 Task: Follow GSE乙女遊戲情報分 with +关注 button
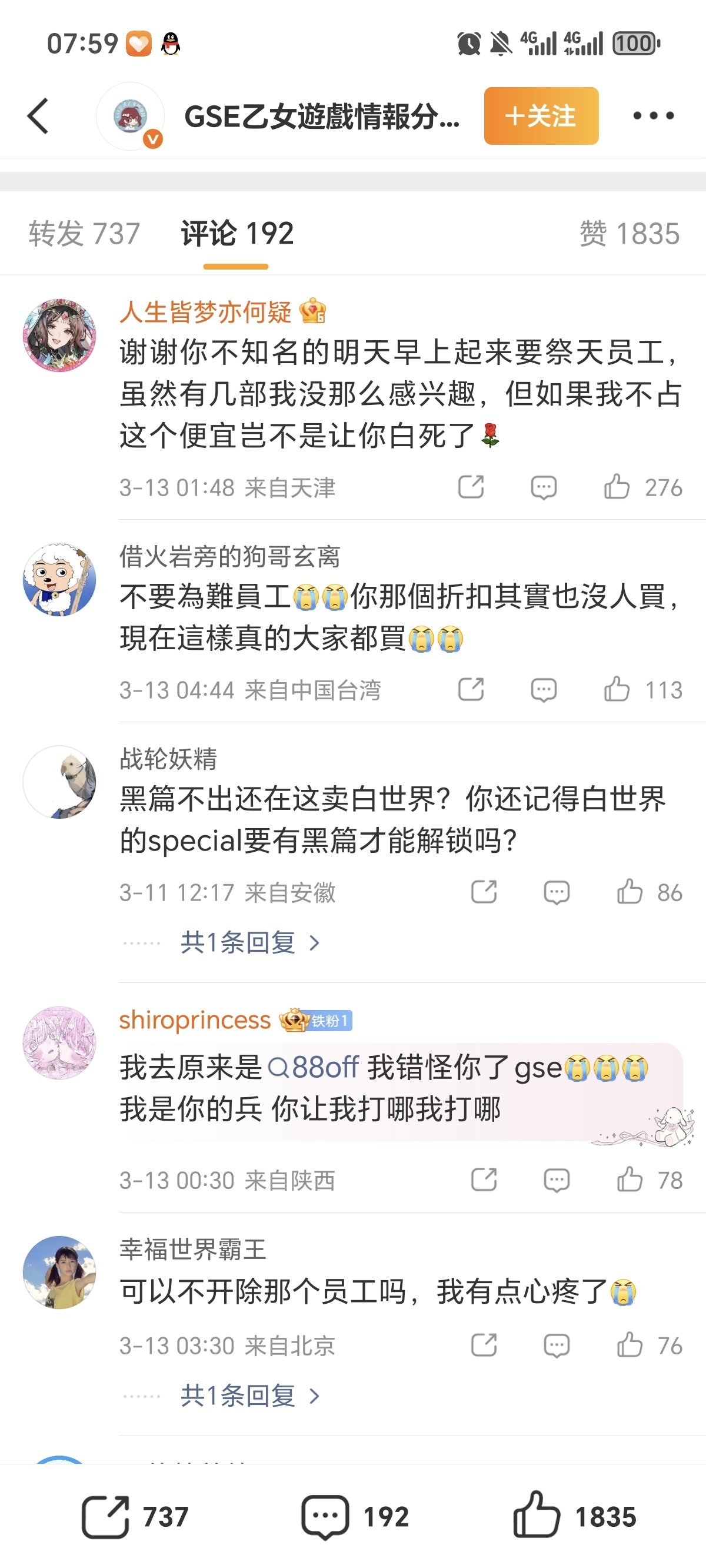point(541,115)
